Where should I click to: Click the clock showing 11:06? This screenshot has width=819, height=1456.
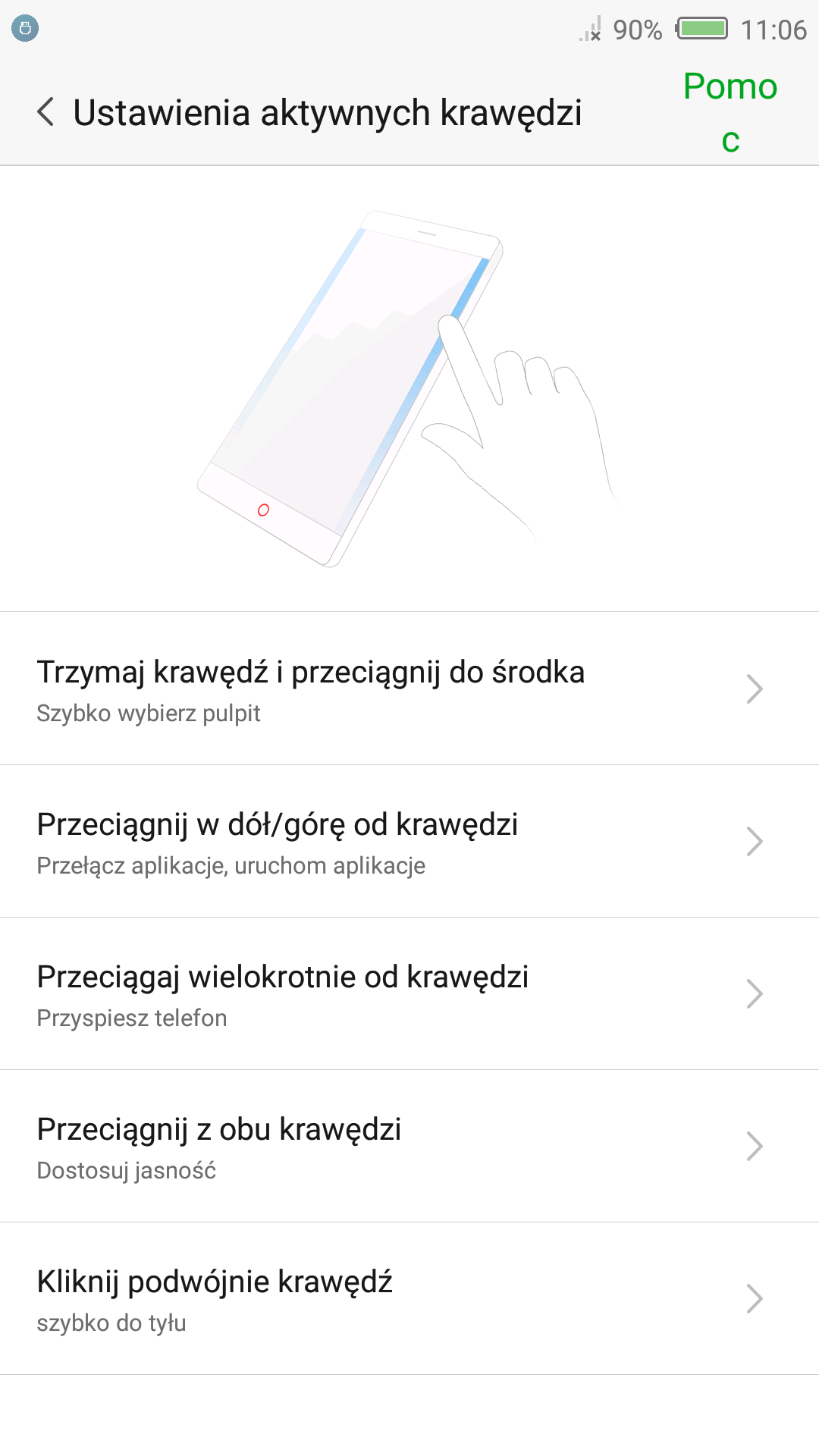pyautogui.click(x=772, y=29)
